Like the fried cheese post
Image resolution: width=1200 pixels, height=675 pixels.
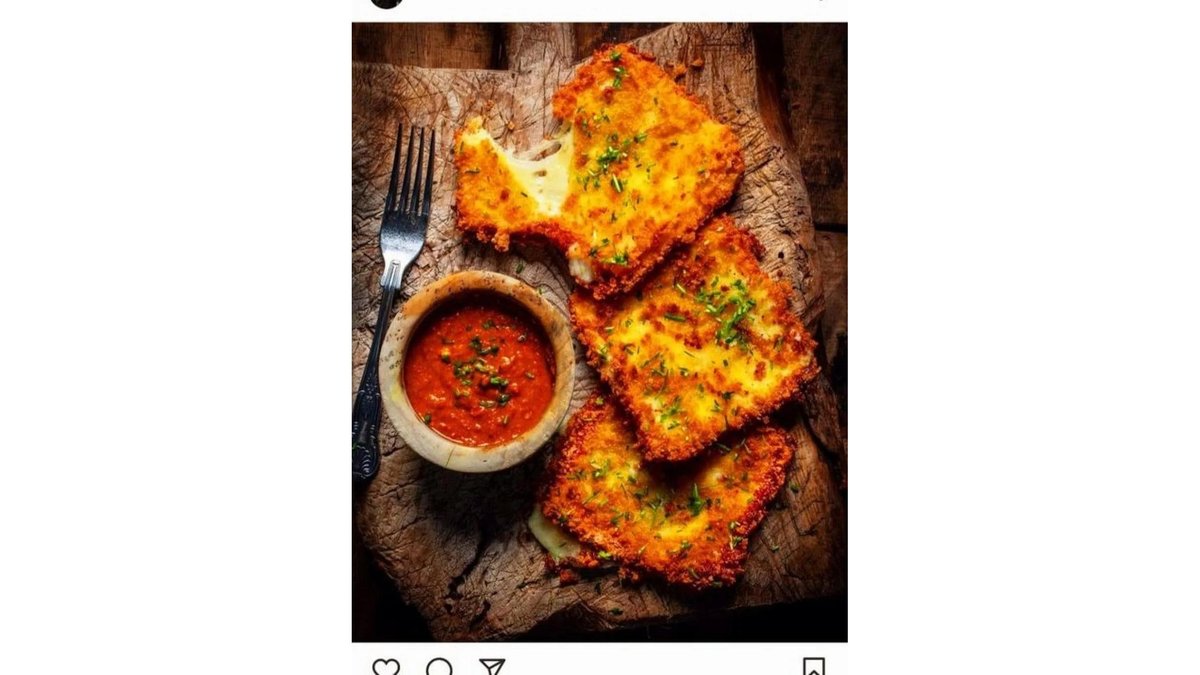point(386,667)
